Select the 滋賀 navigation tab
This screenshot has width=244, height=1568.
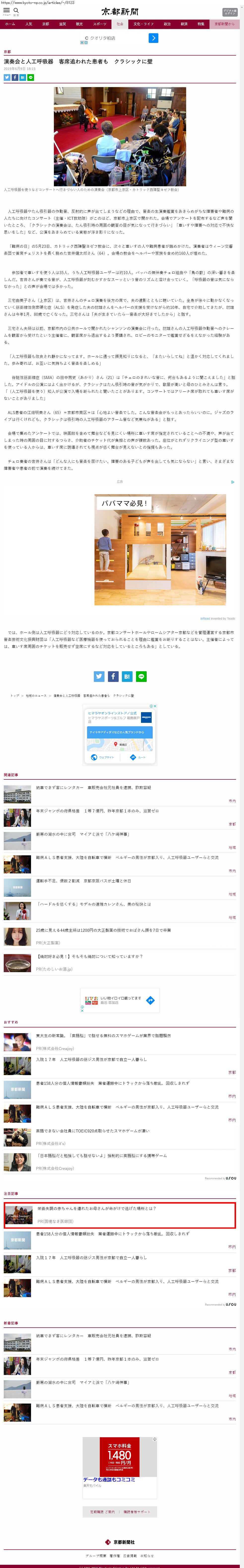[62, 24]
